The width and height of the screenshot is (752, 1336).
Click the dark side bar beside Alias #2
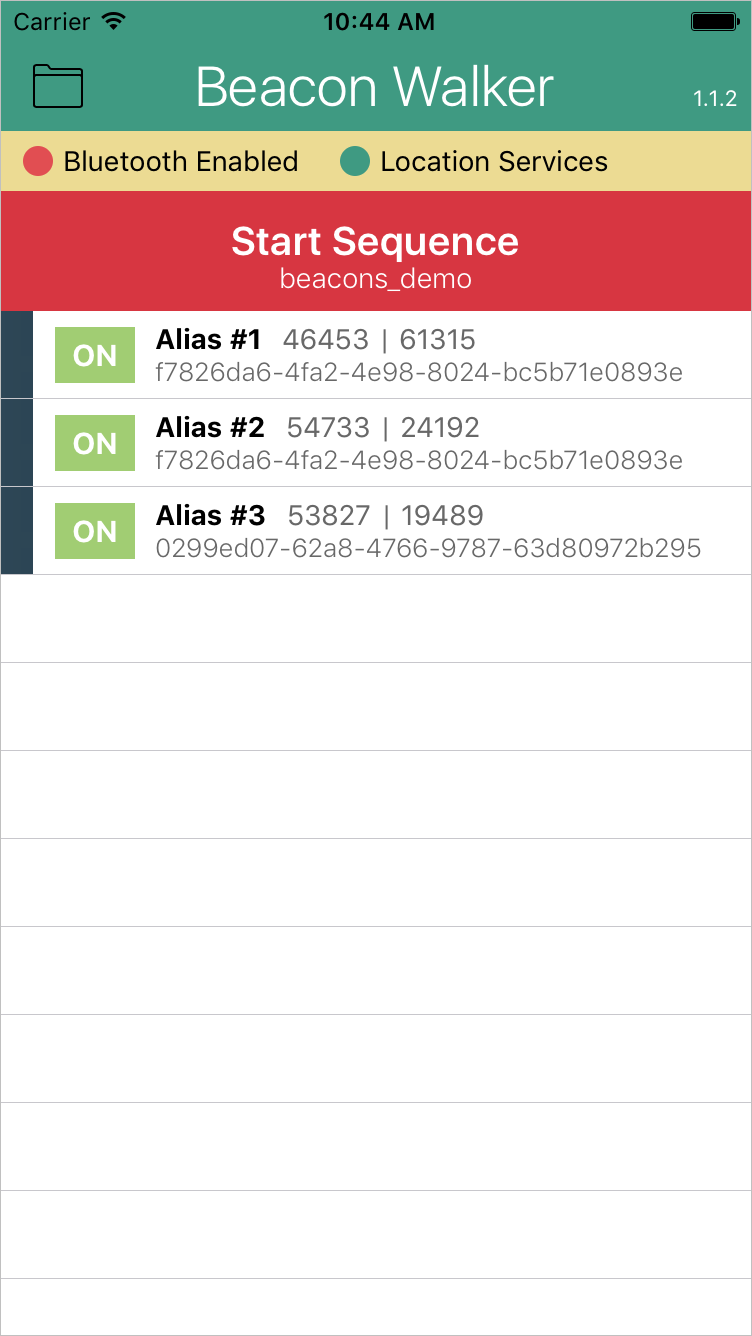click(x=16, y=442)
